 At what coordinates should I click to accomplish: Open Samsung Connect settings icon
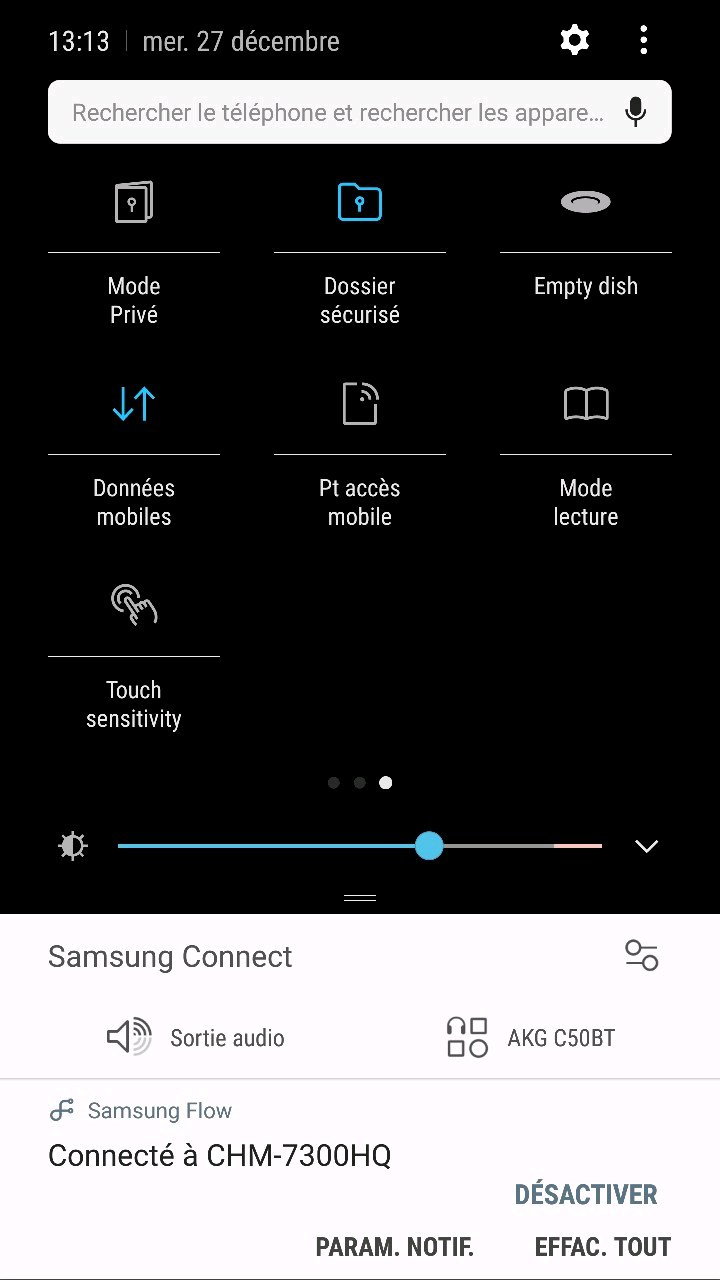pyautogui.click(x=641, y=955)
